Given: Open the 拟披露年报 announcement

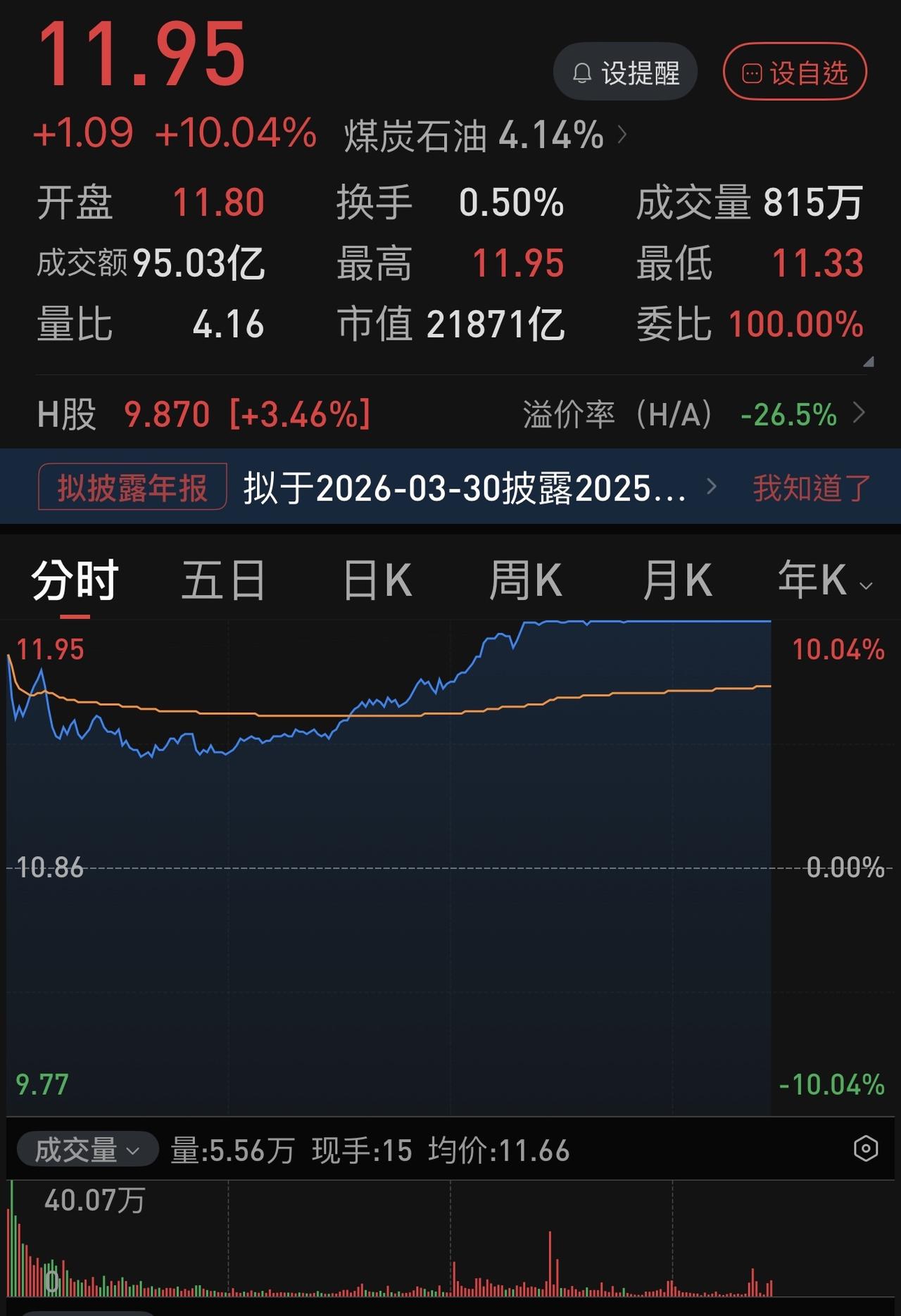Looking at the screenshot, I should pos(465,487).
